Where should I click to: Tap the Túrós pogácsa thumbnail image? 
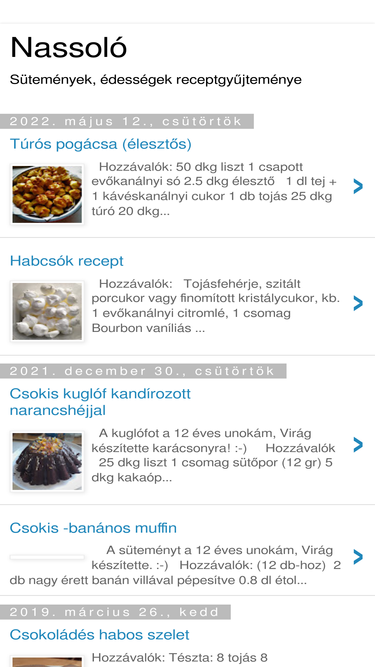tap(47, 194)
